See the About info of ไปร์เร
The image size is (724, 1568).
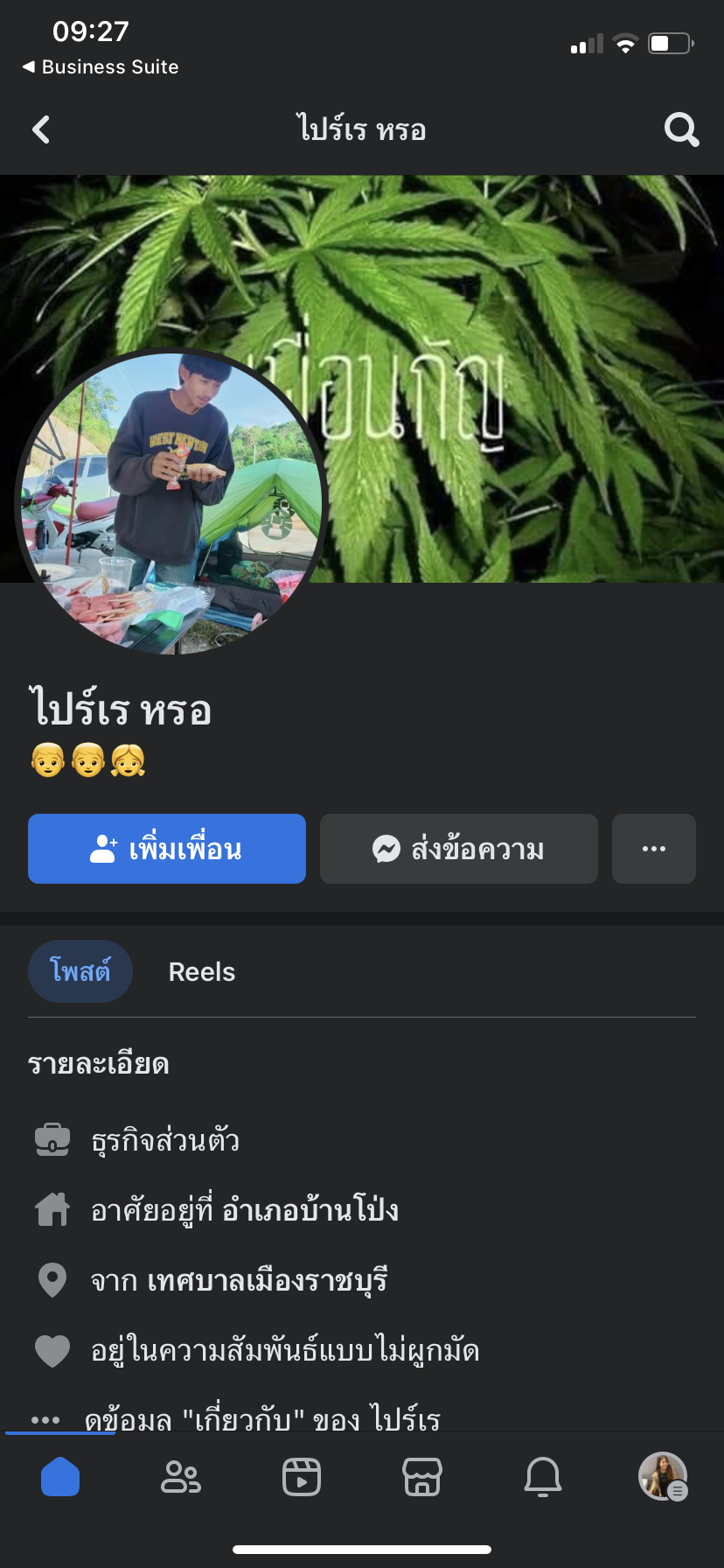(x=261, y=1418)
